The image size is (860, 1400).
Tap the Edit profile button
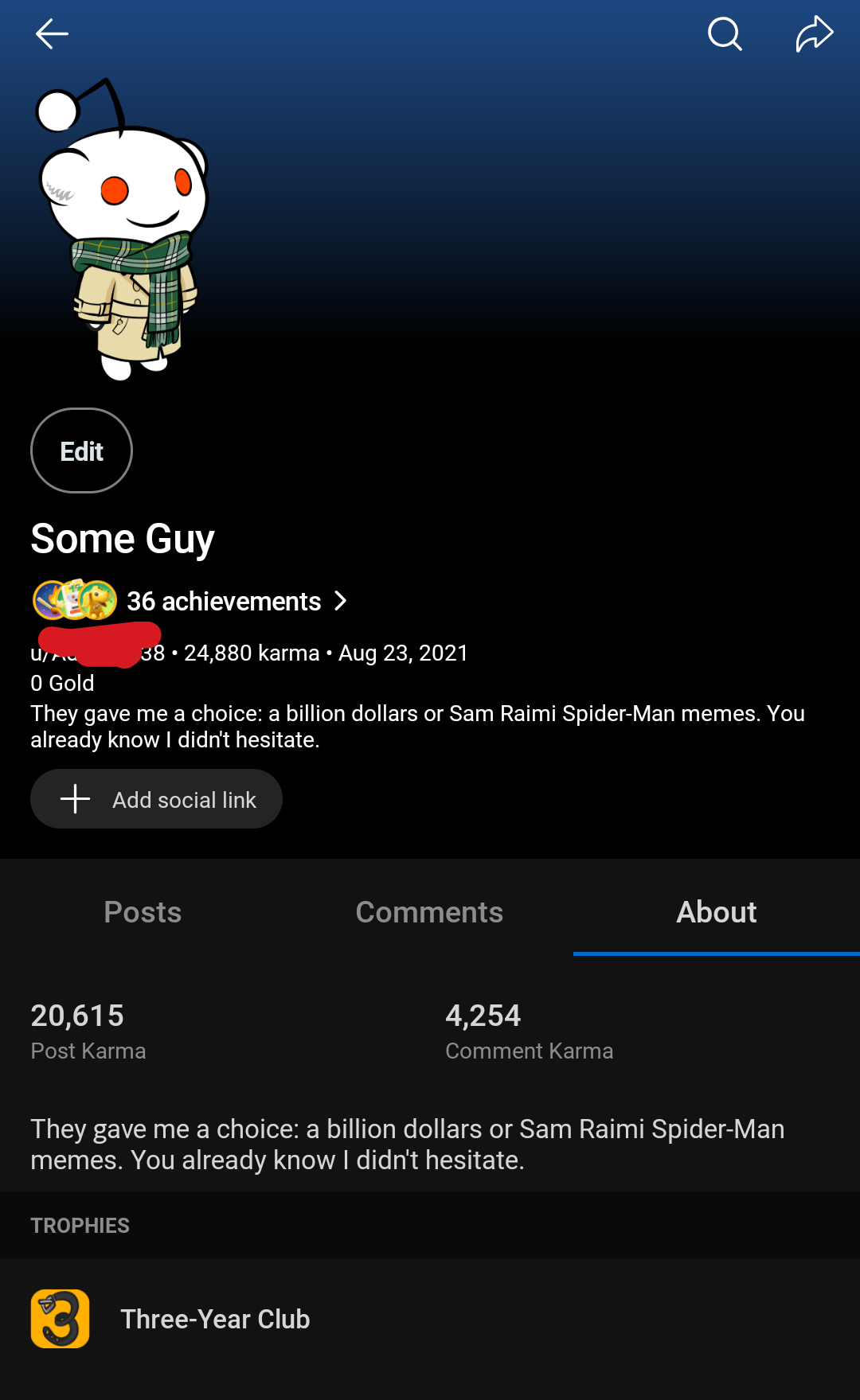[81, 450]
